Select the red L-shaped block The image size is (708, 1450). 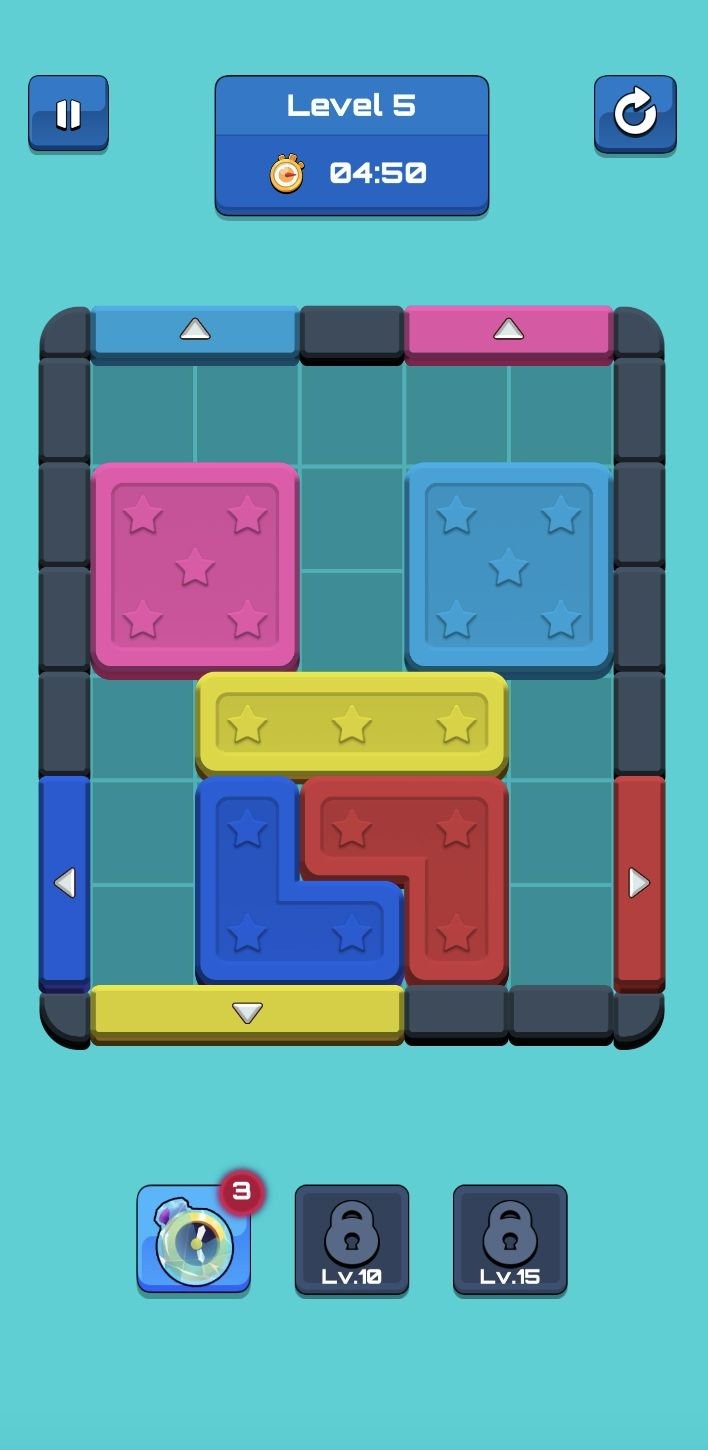(456, 860)
